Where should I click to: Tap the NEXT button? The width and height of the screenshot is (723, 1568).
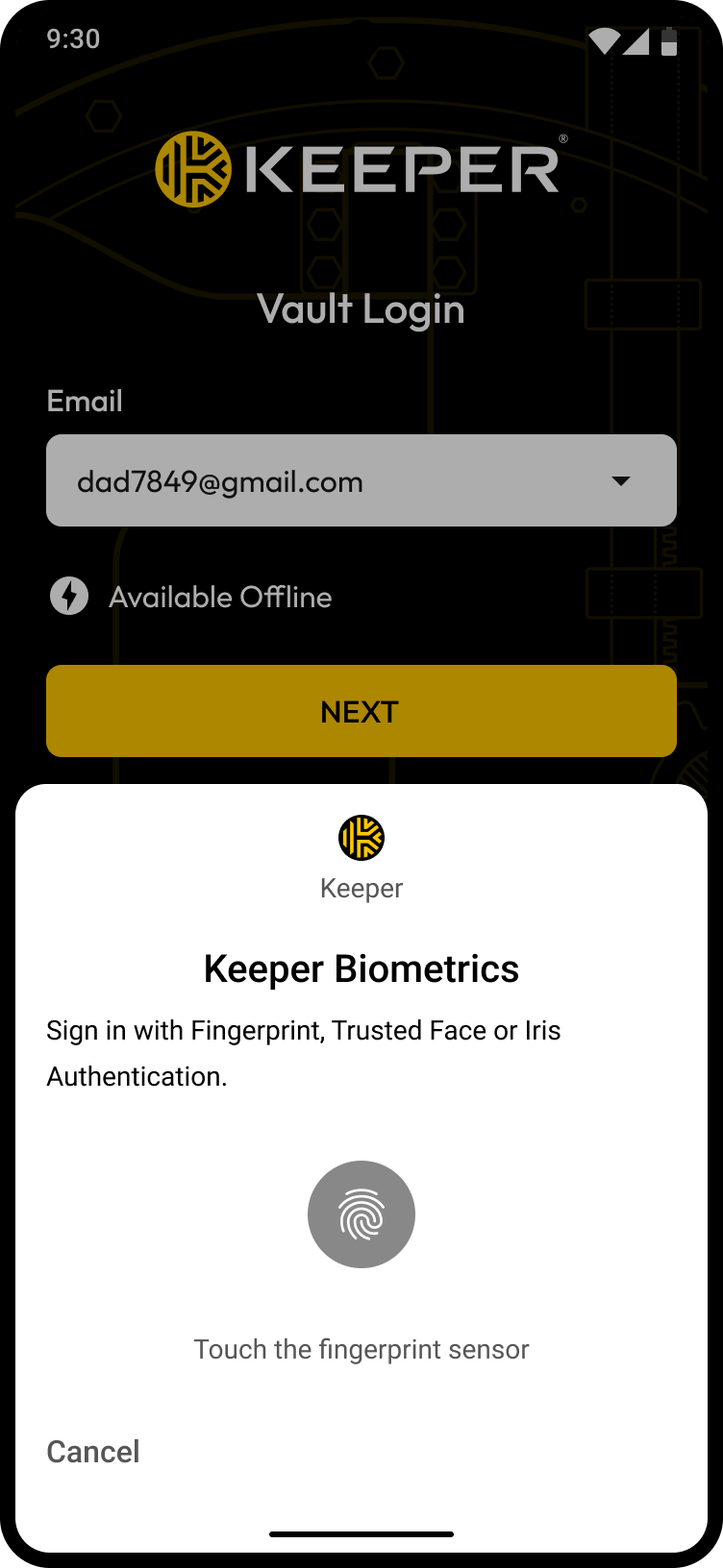point(361,711)
